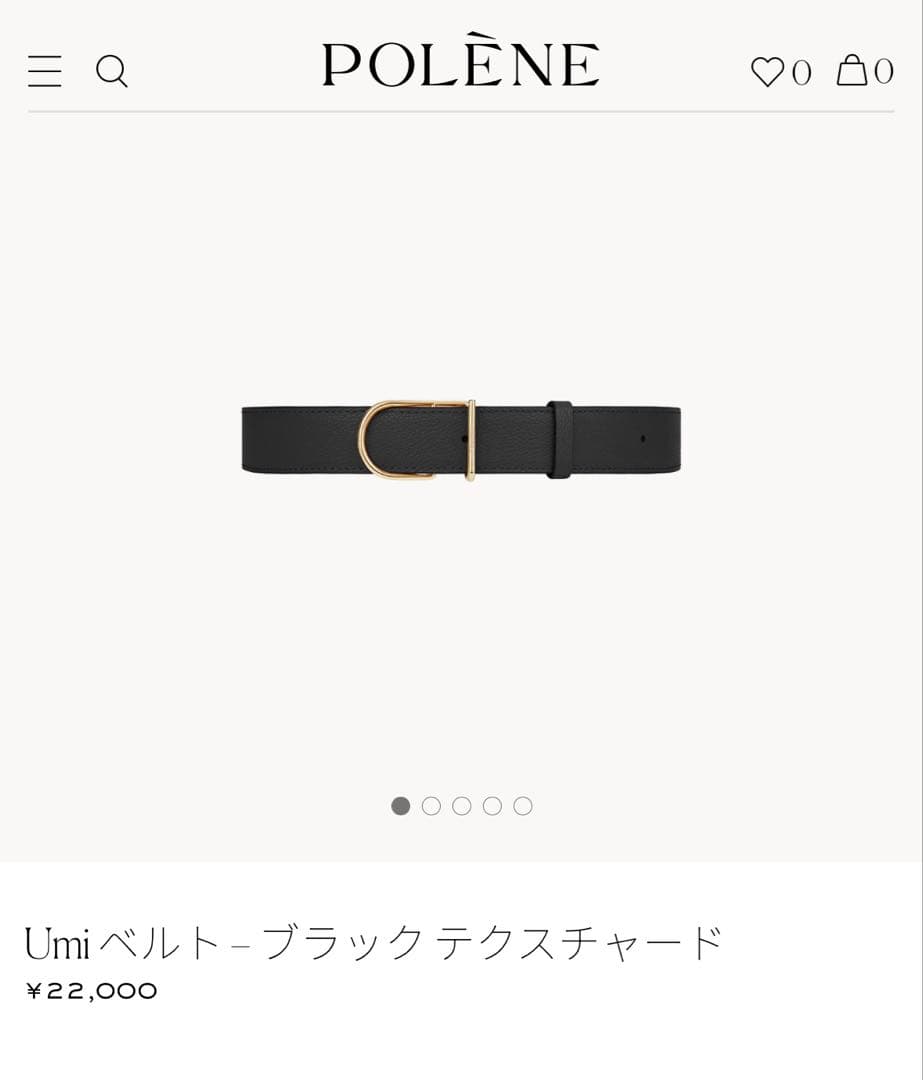The height and width of the screenshot is (1080, 923).
Task: Select the fourth carousel dot
Action: pyautogui.click(x=492, y=806)
